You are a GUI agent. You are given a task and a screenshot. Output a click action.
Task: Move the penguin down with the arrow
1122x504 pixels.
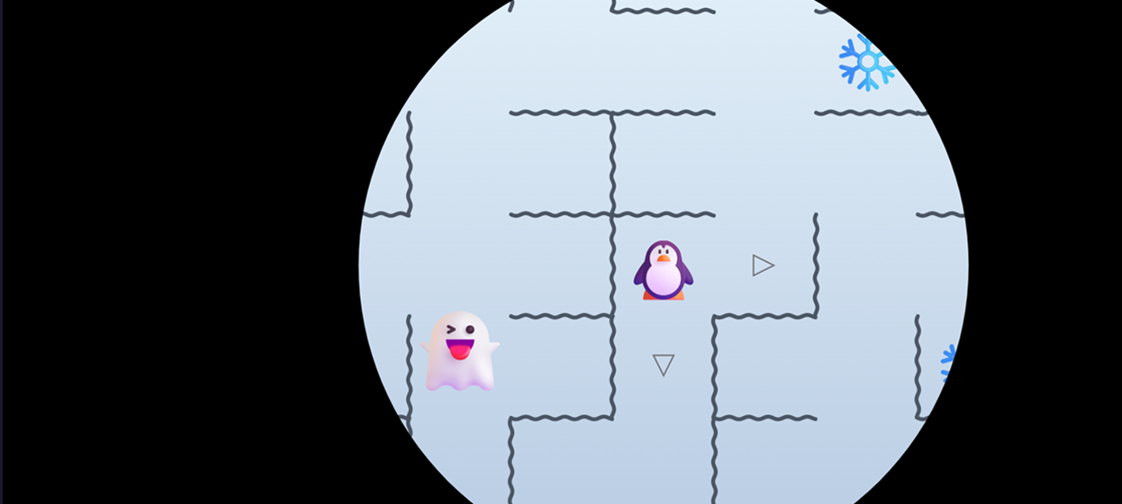[x=663, y=365]
